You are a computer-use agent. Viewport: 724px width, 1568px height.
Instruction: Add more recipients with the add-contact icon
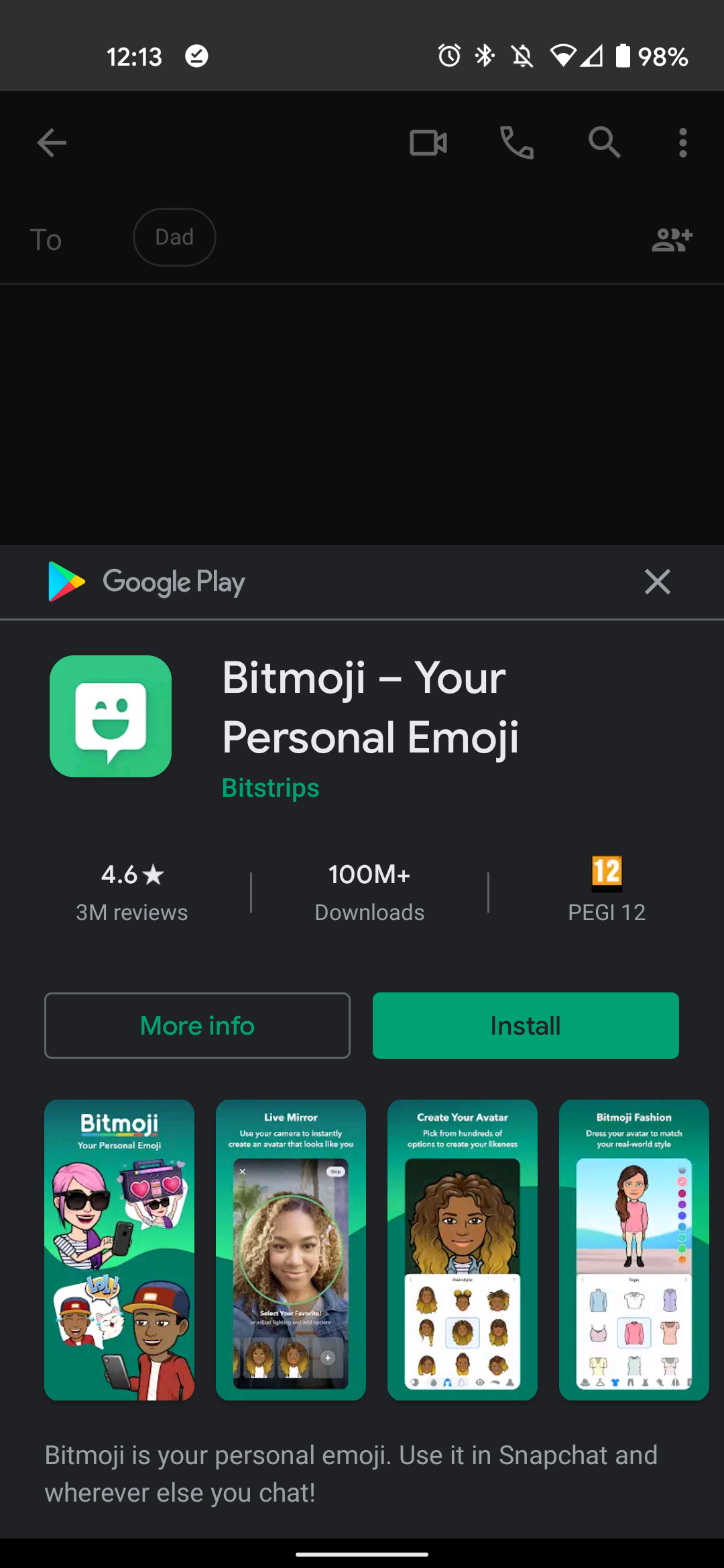[x=671, y=240]
